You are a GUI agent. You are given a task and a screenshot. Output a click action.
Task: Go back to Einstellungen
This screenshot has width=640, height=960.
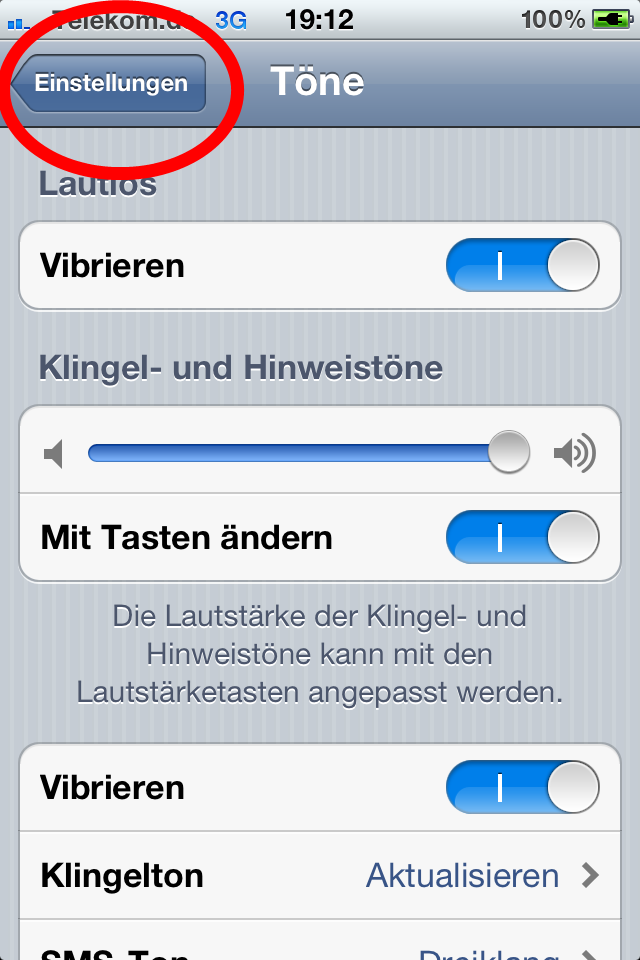pos(110,83)
